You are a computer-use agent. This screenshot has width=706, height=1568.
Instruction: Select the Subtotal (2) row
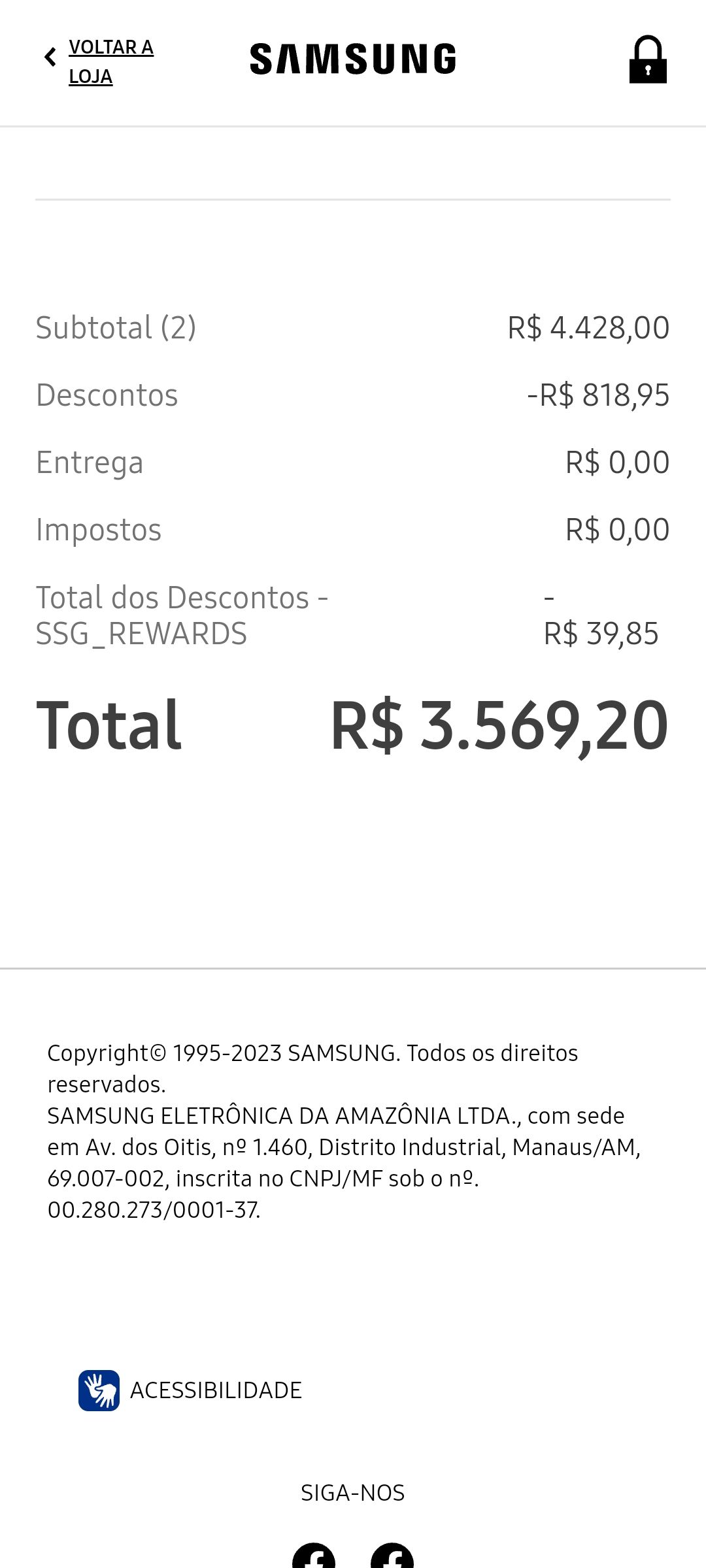[x=116, y=327]
